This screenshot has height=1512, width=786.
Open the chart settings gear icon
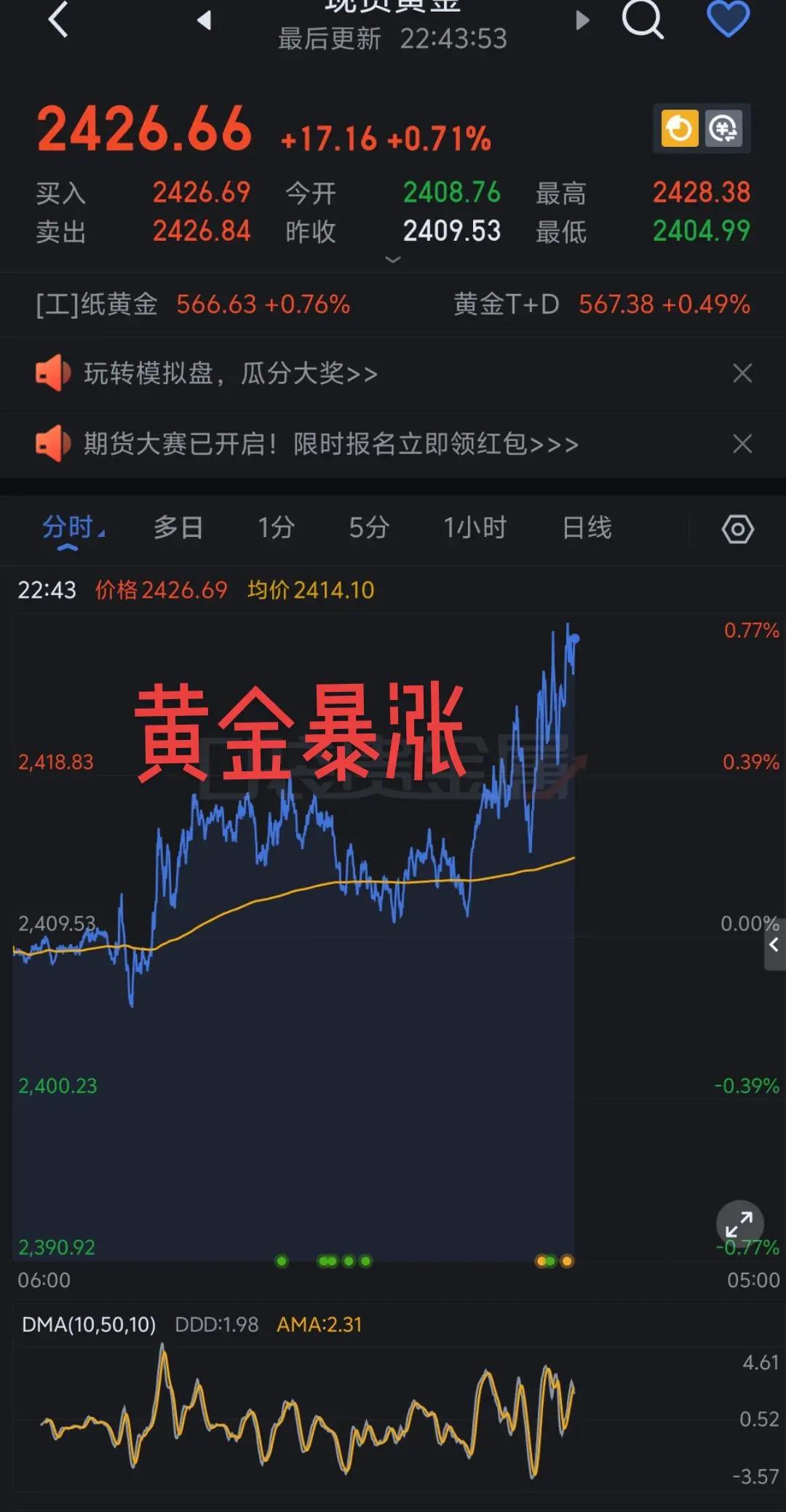coord(738,529)
